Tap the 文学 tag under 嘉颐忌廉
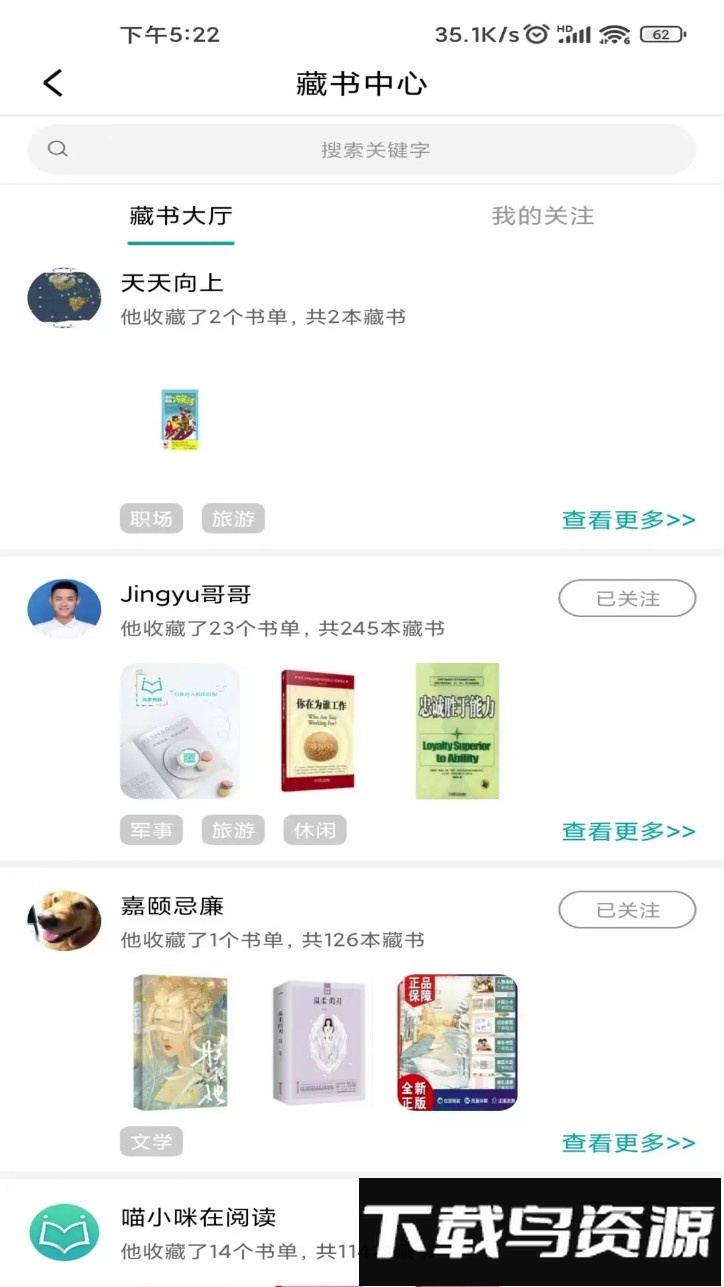The width and height of the screenshot is (724, 1287). pos(151,1141)
